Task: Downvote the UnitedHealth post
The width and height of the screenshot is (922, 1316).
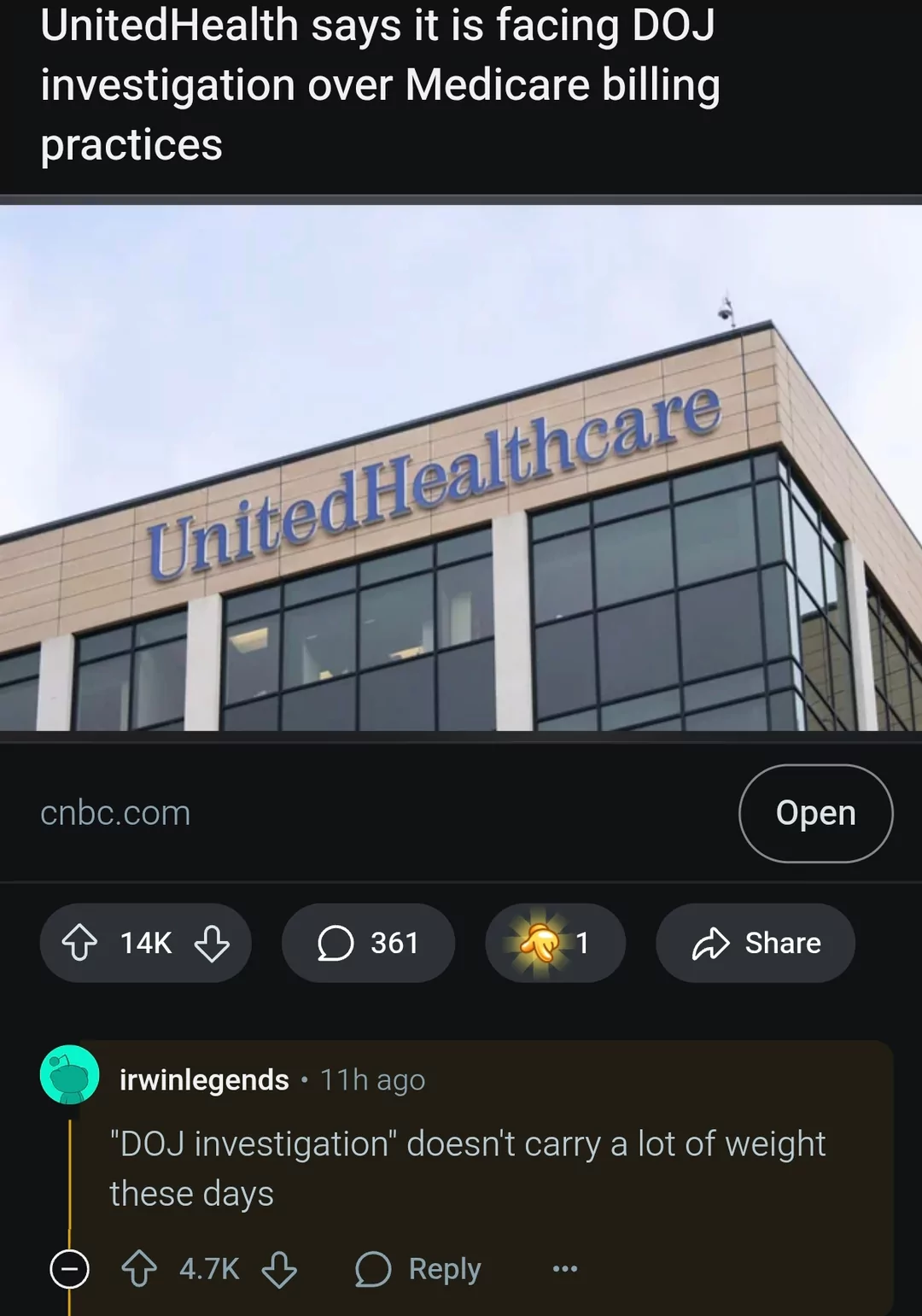Action: click(x=212, y=943)
